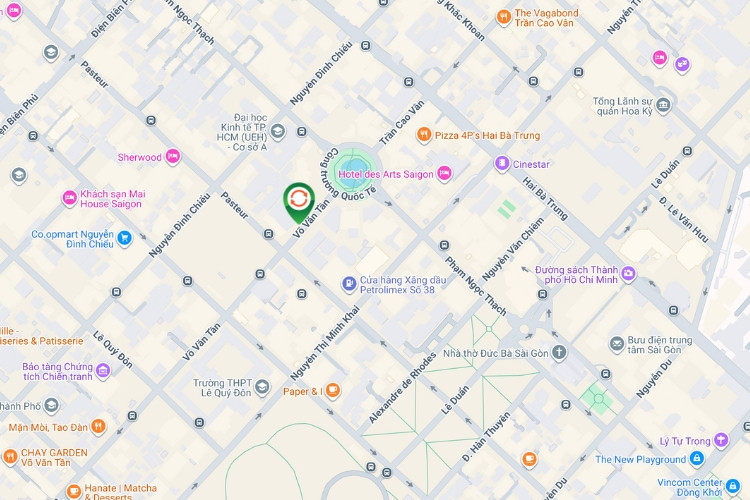Open the Cinestar cinema marker
The height and width of the screenshot is (500, 750).
pyautogui.click(x=502, y=163)
